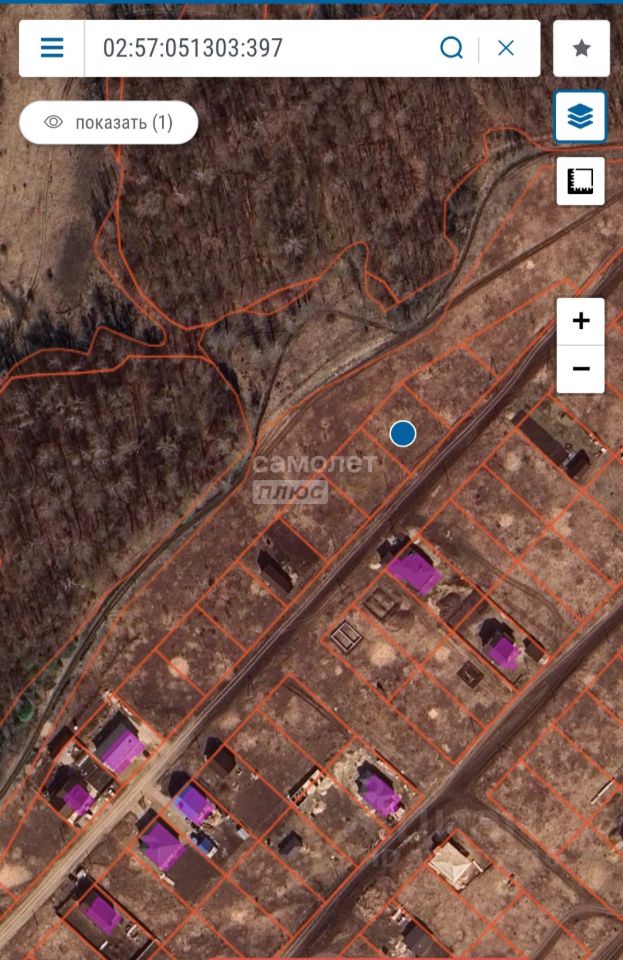Viewport: 623px width, 960px height.
Task: Open the hamburger menu
Action: (x=52, y=48)
